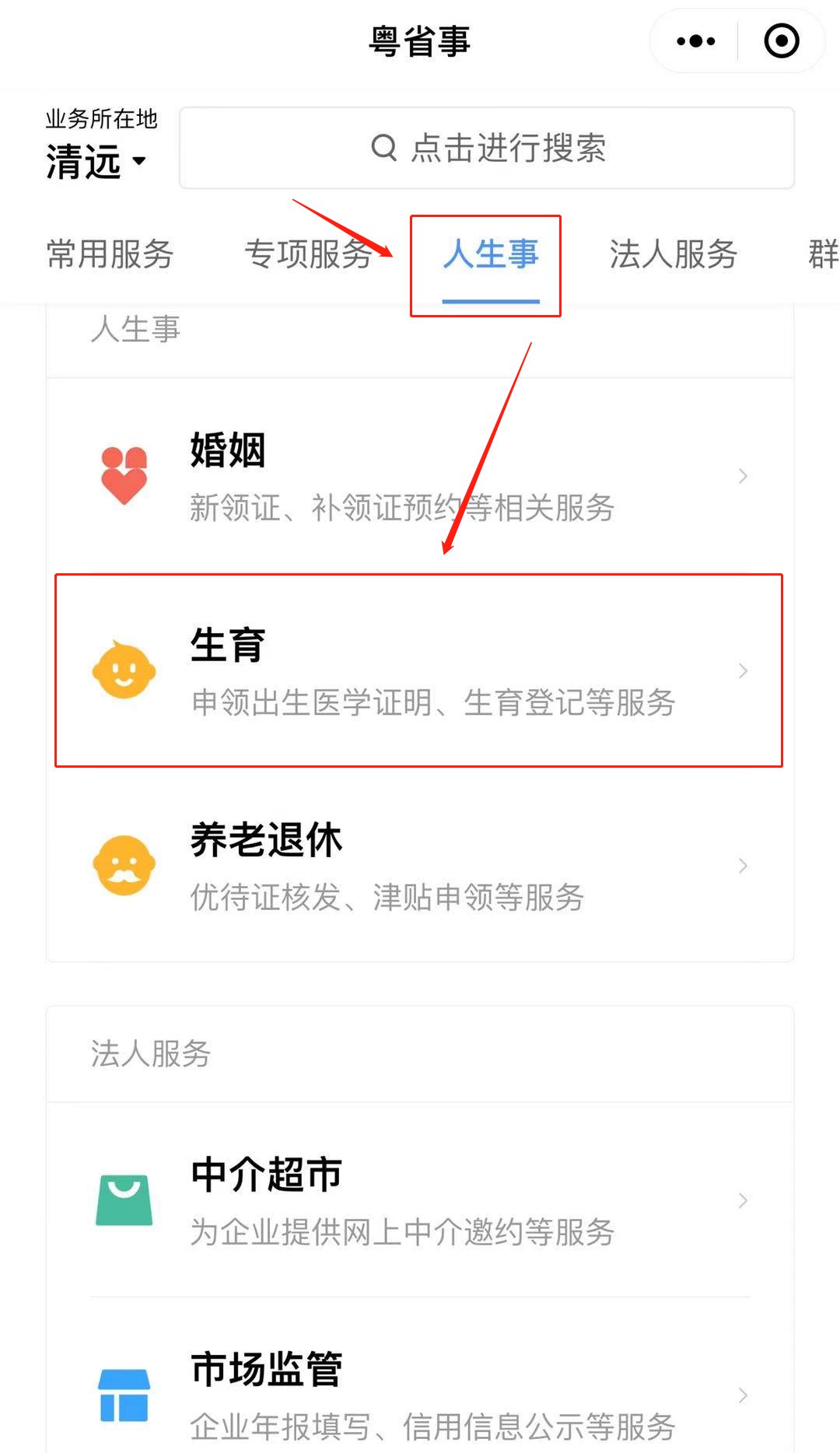Open the 养老退休 service row
Viewport: 840px width, 1453px height.
click(420, 865)
